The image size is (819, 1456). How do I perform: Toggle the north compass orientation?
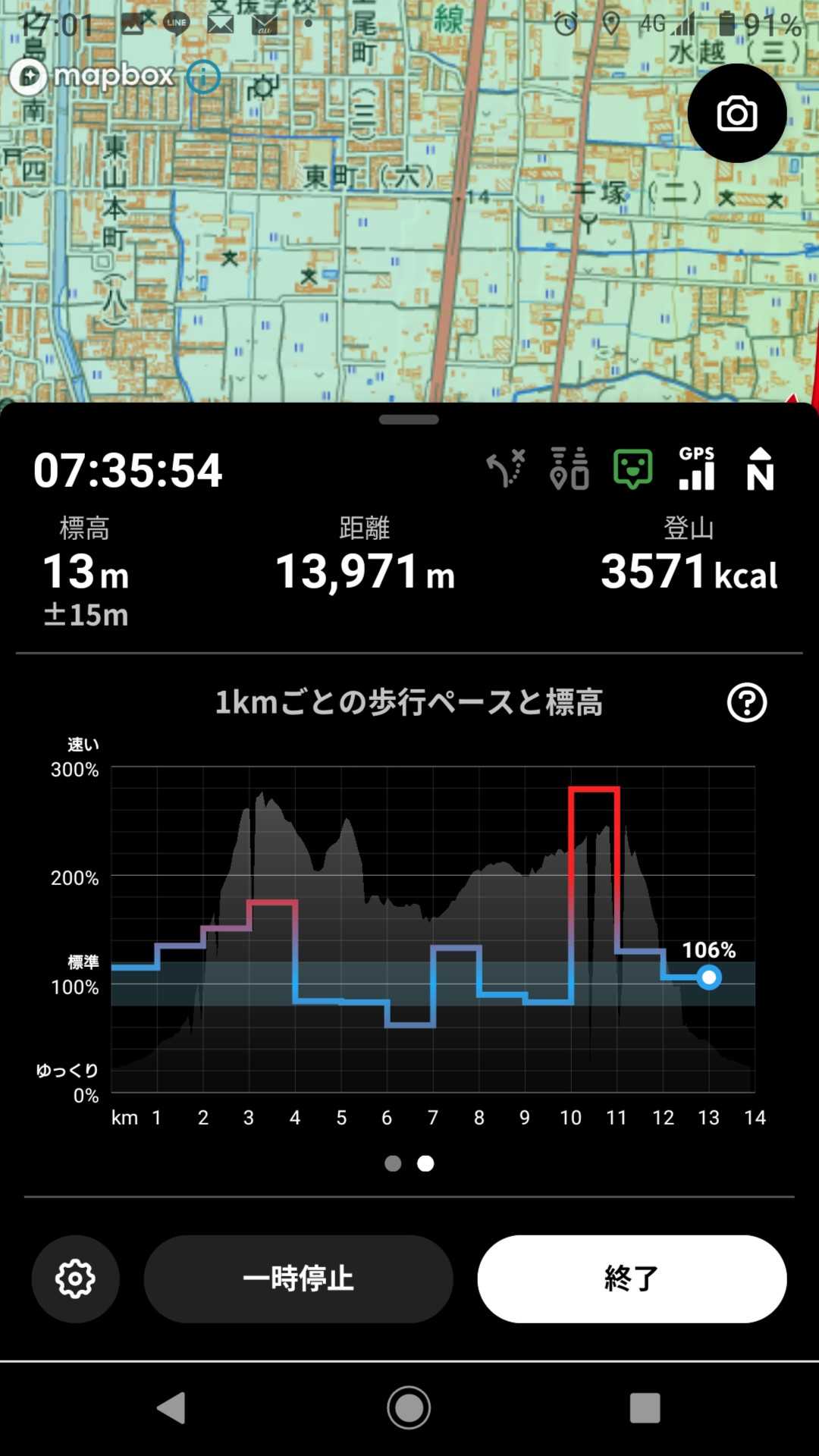point(760,469)
